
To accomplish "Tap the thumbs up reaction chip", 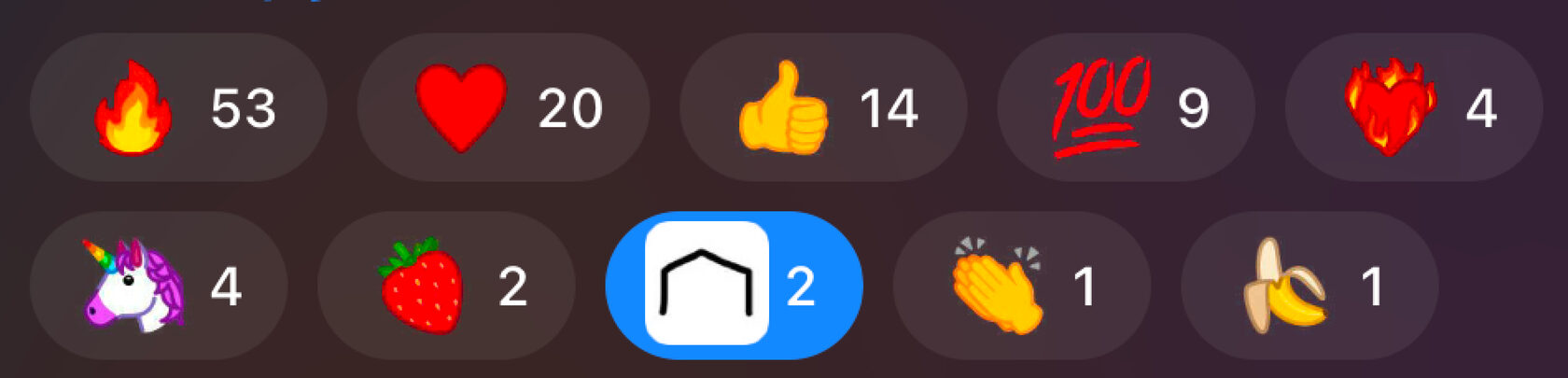I will point(823,107).
